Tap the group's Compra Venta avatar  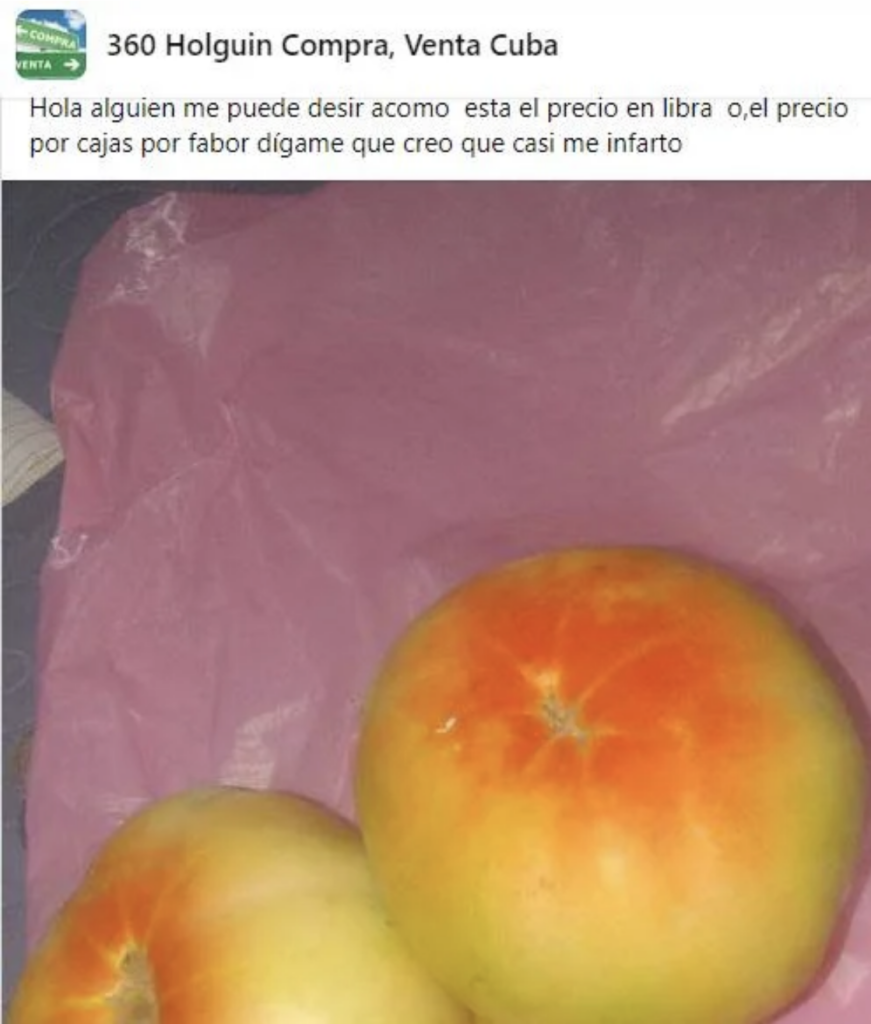pos(51,44)
